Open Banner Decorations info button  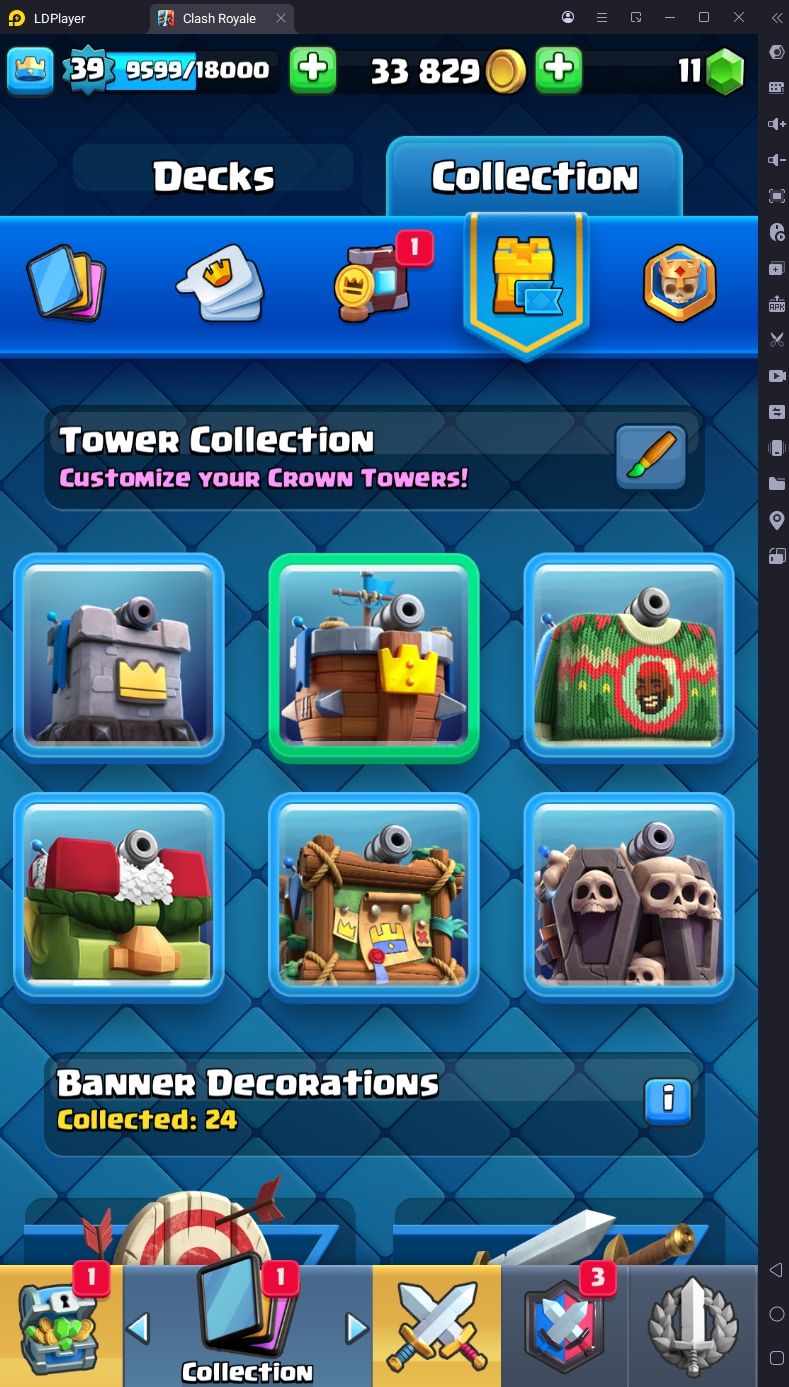point(668,1101)
